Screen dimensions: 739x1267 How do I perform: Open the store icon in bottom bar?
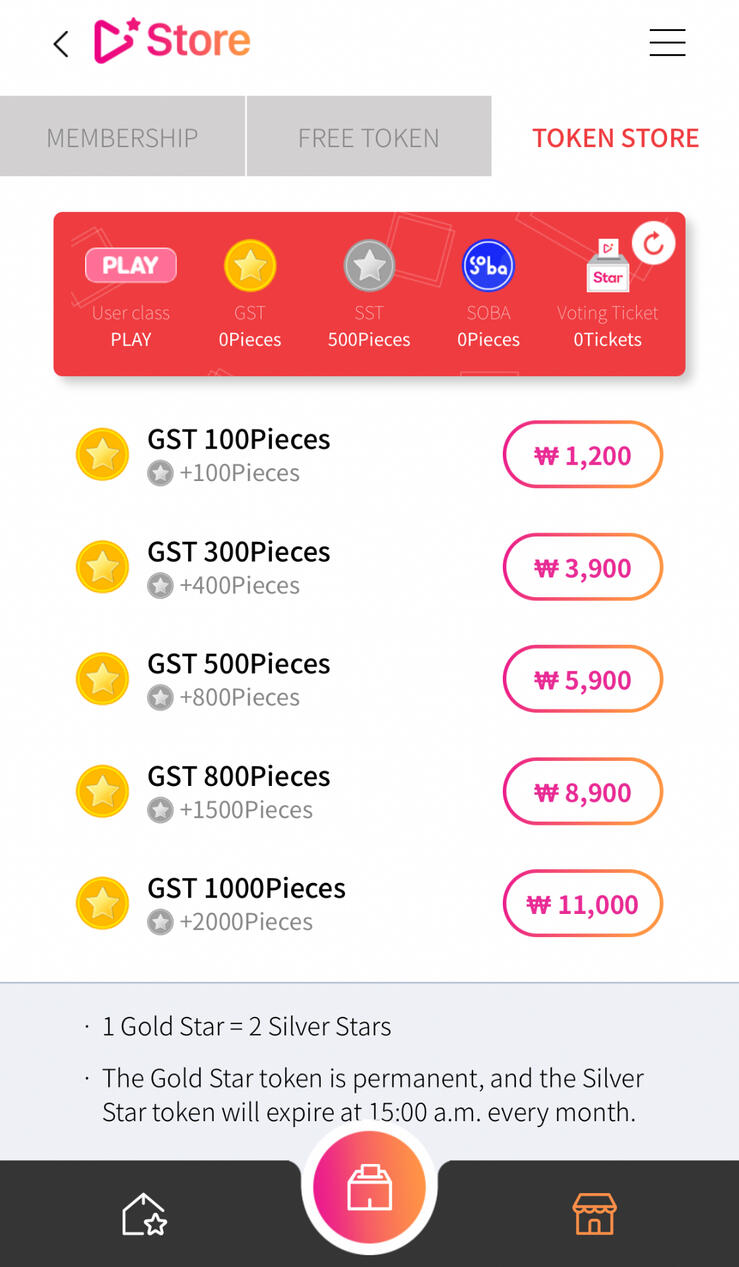point(594,1214)
